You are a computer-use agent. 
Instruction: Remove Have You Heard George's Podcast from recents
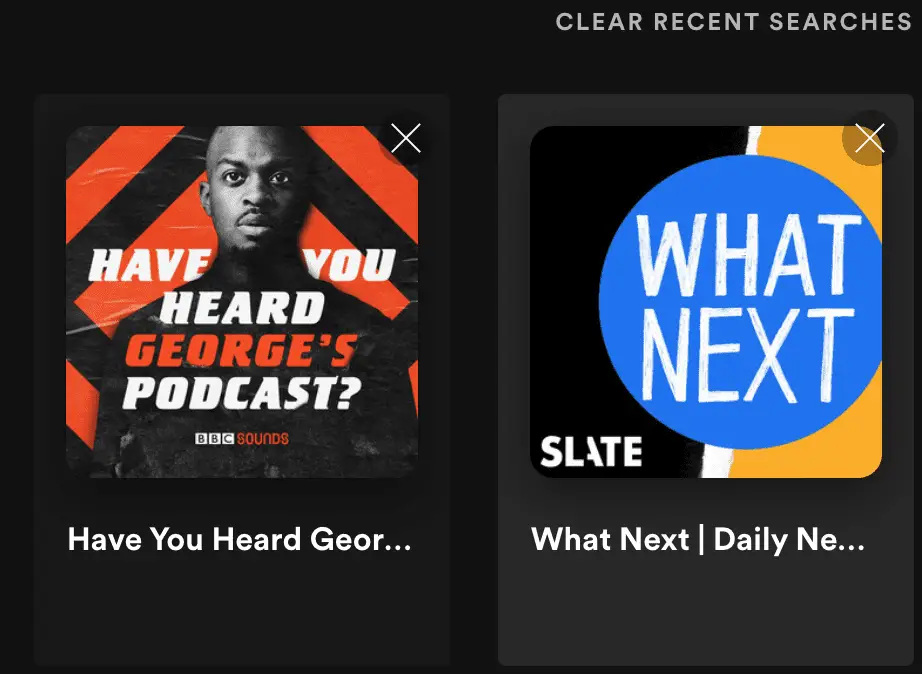tap(406, 138)
